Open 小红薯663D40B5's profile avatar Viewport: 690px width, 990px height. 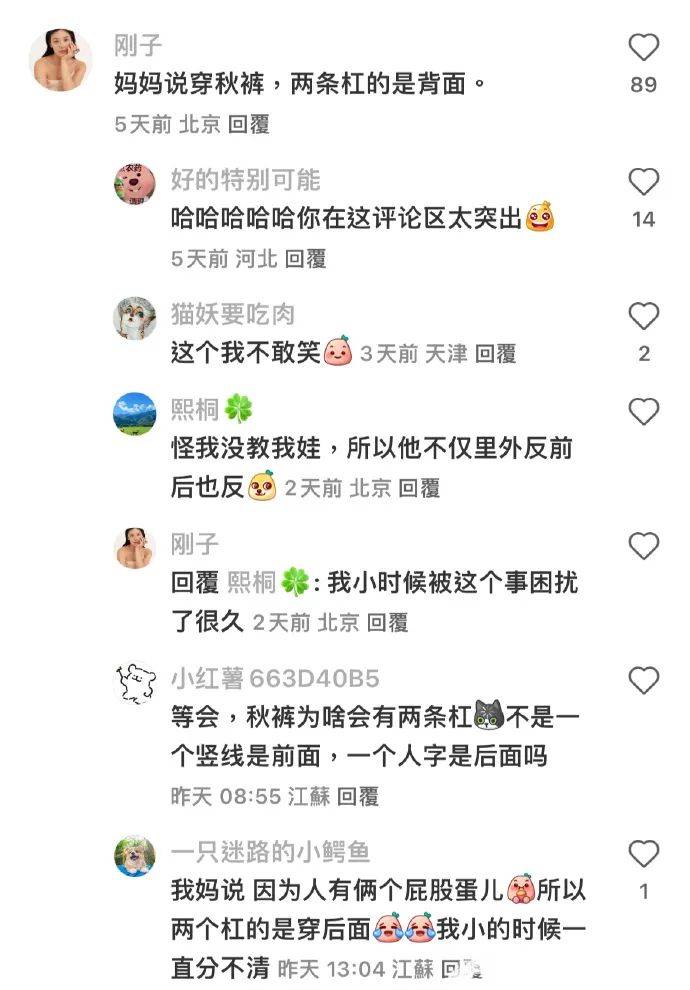click(134, 685)
